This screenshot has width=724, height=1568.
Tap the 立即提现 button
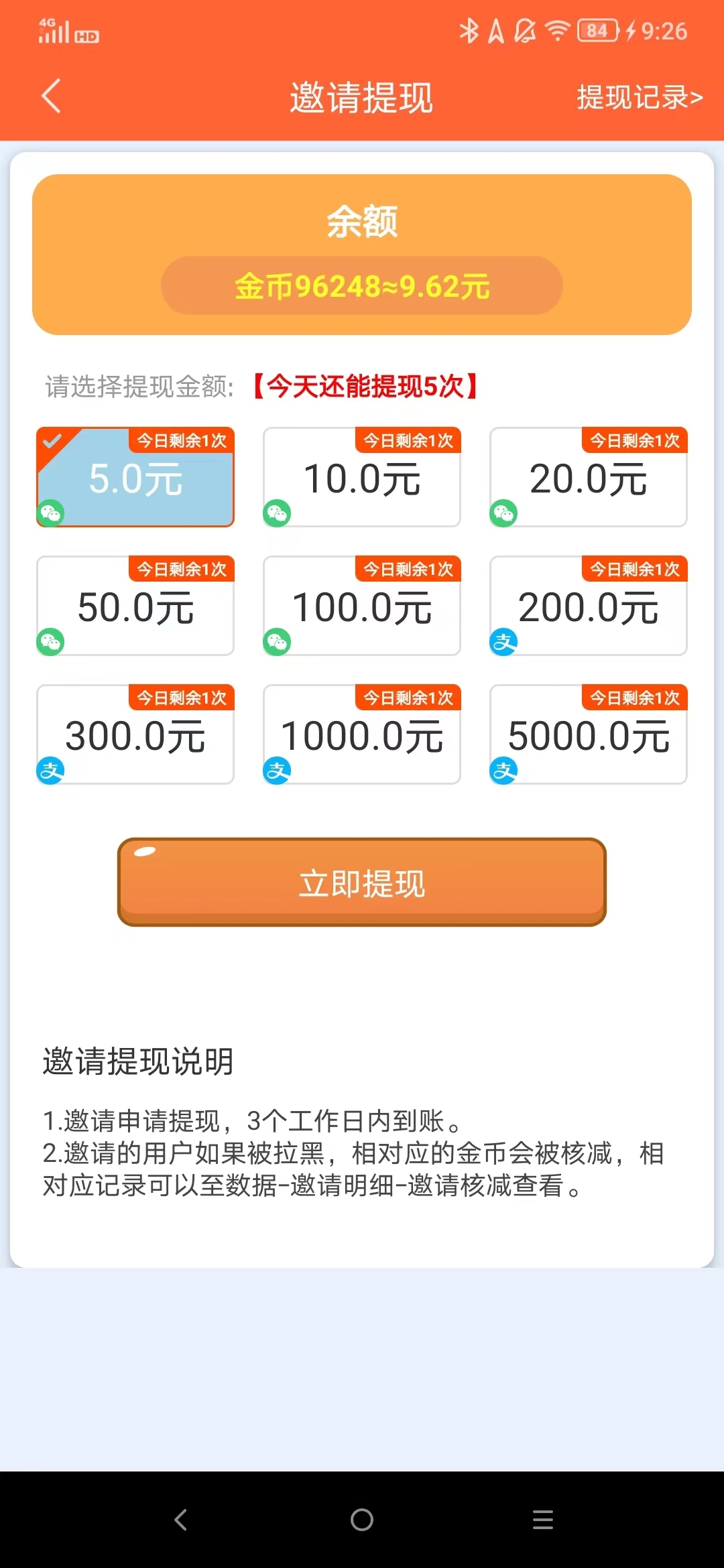point(362,882)
